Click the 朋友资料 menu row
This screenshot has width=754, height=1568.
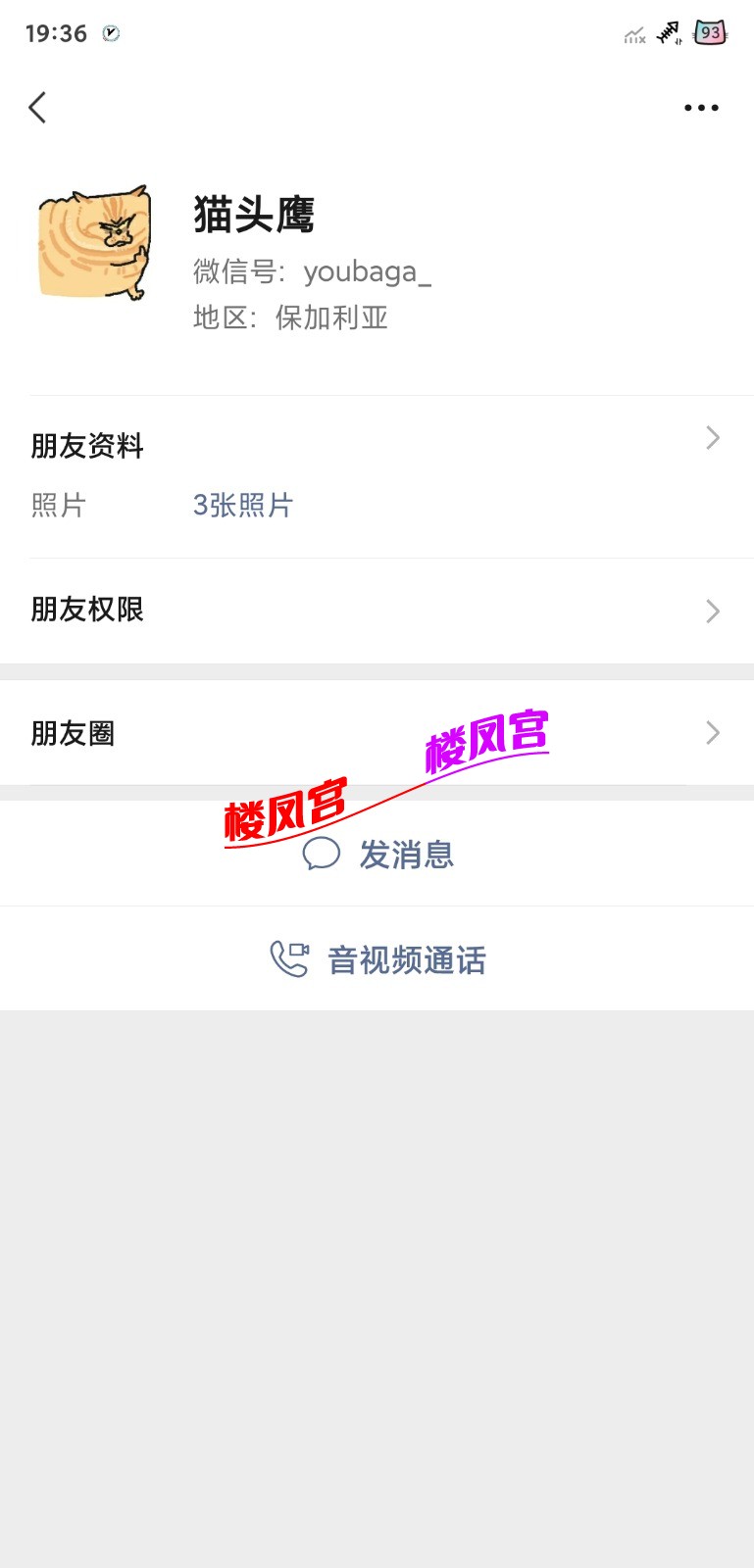pyautogui.click(x=87, y=446)
